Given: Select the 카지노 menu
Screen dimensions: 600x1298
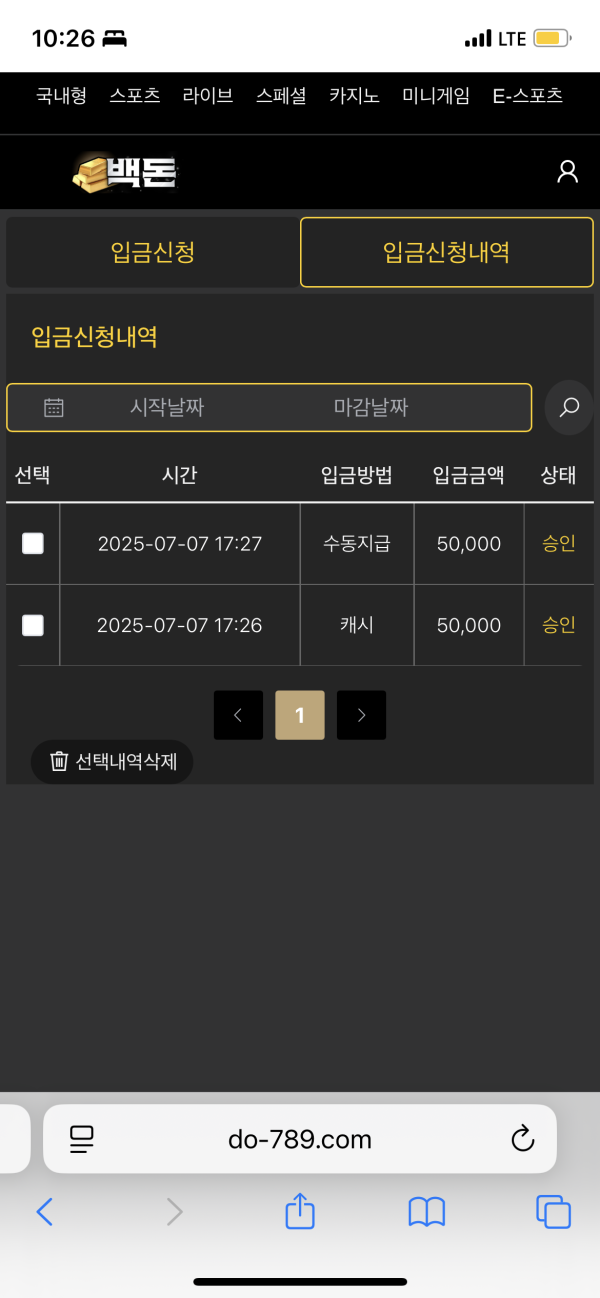Looking at the screenshot, I should pos(354,96).
